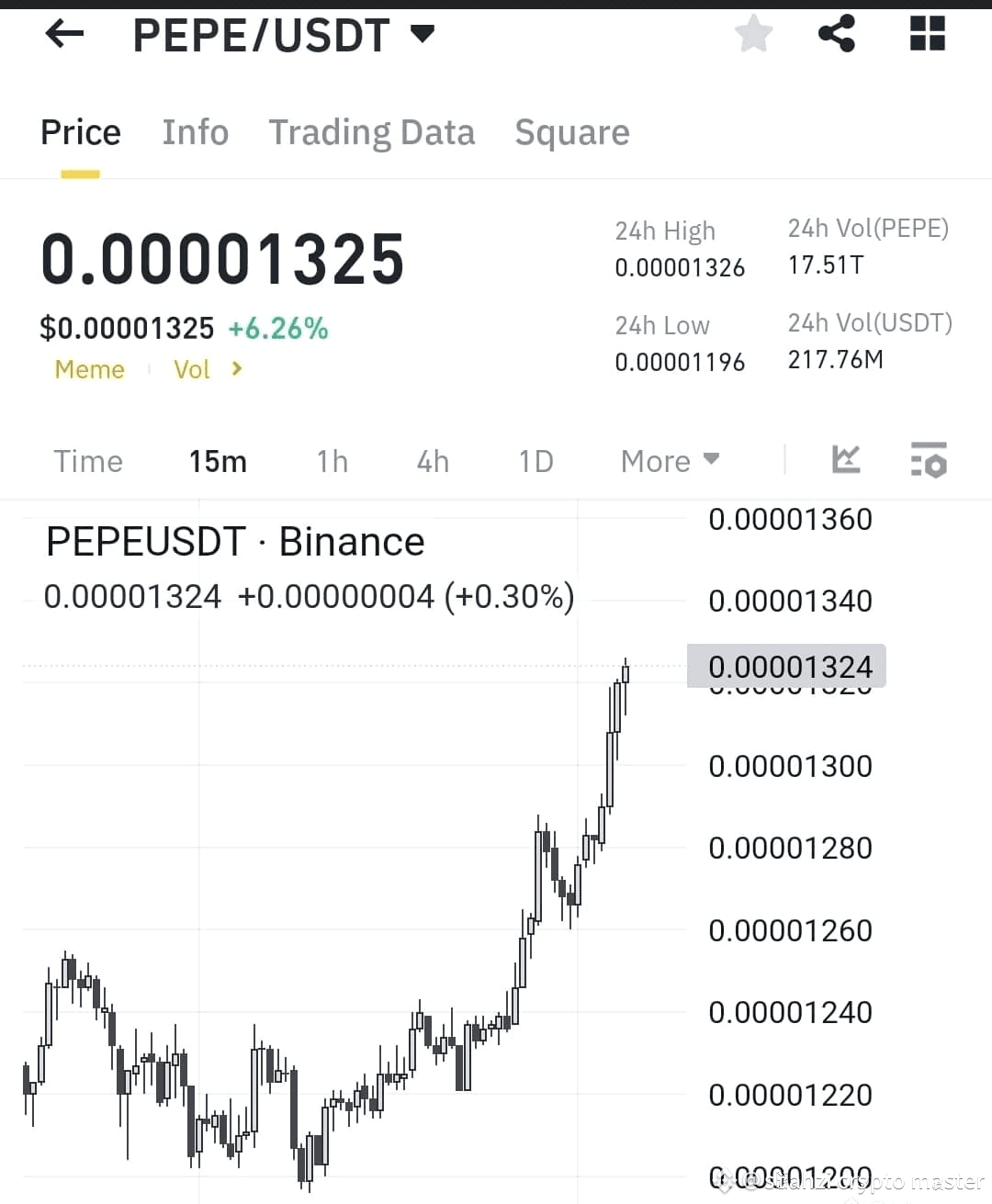Tap the current price 0.00001325
This screenshot has width=992, height=1204.
(x=222, y=260)
